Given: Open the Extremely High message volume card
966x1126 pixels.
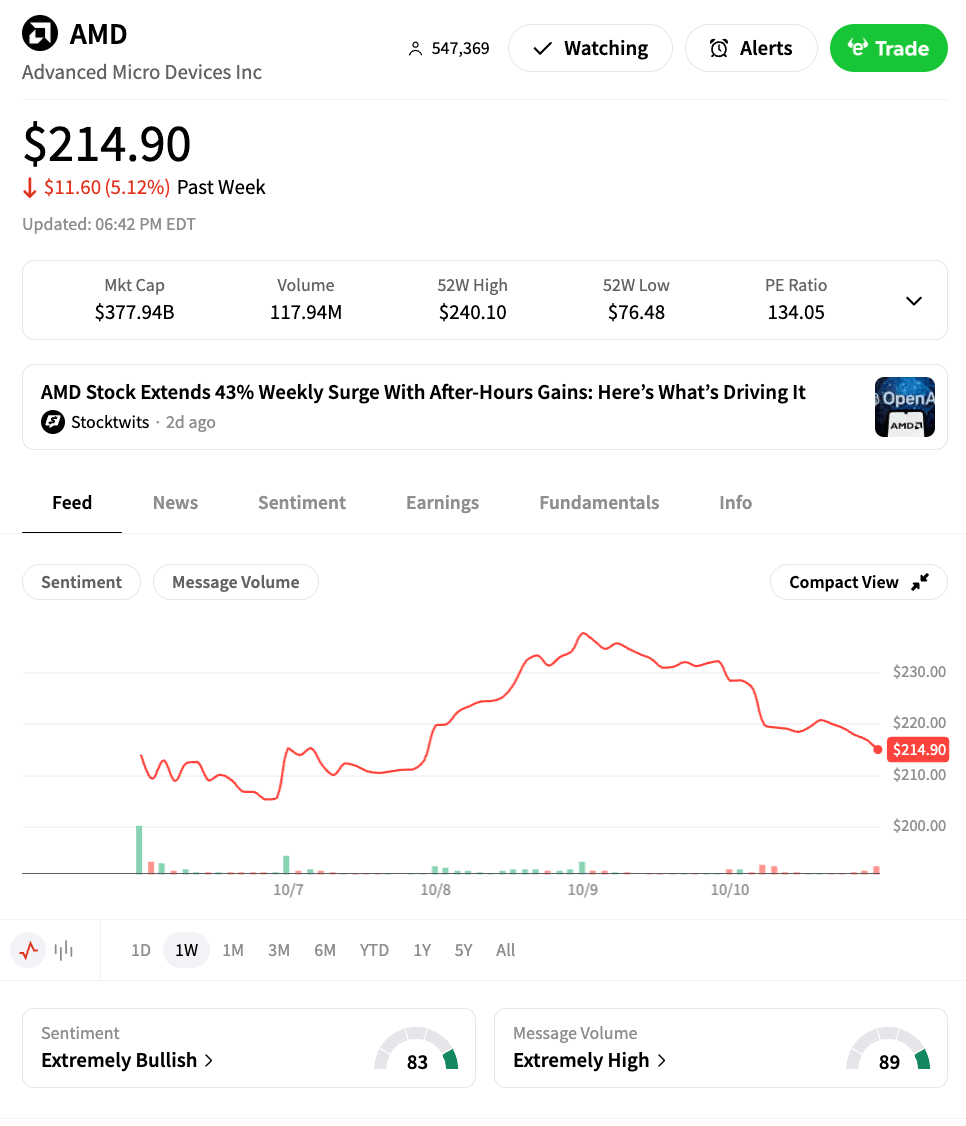Looking at the screenshot, I should click(x=720, y=1048).
